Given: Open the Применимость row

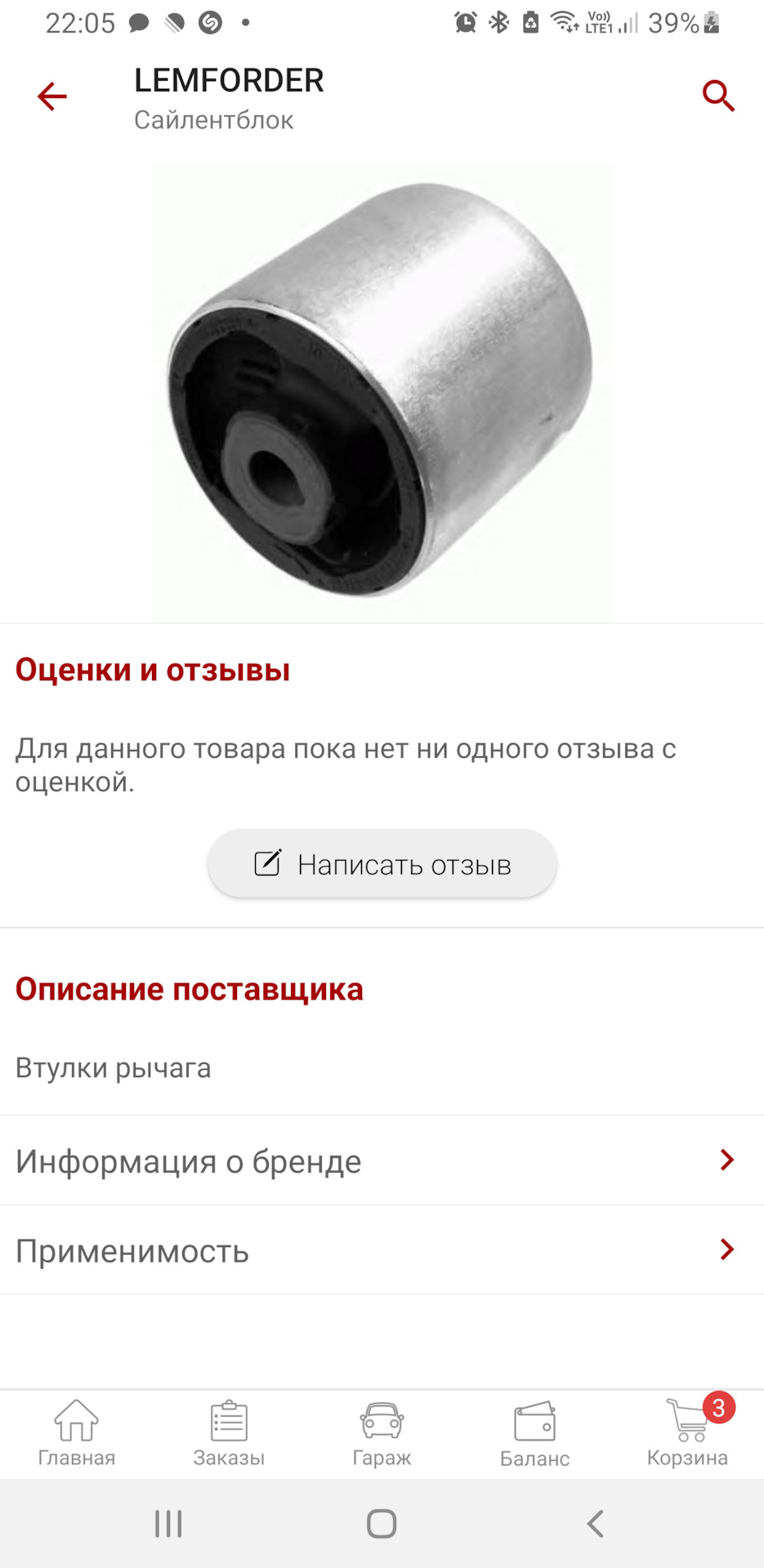Looking at the screenshot, I should (382, 1250).
